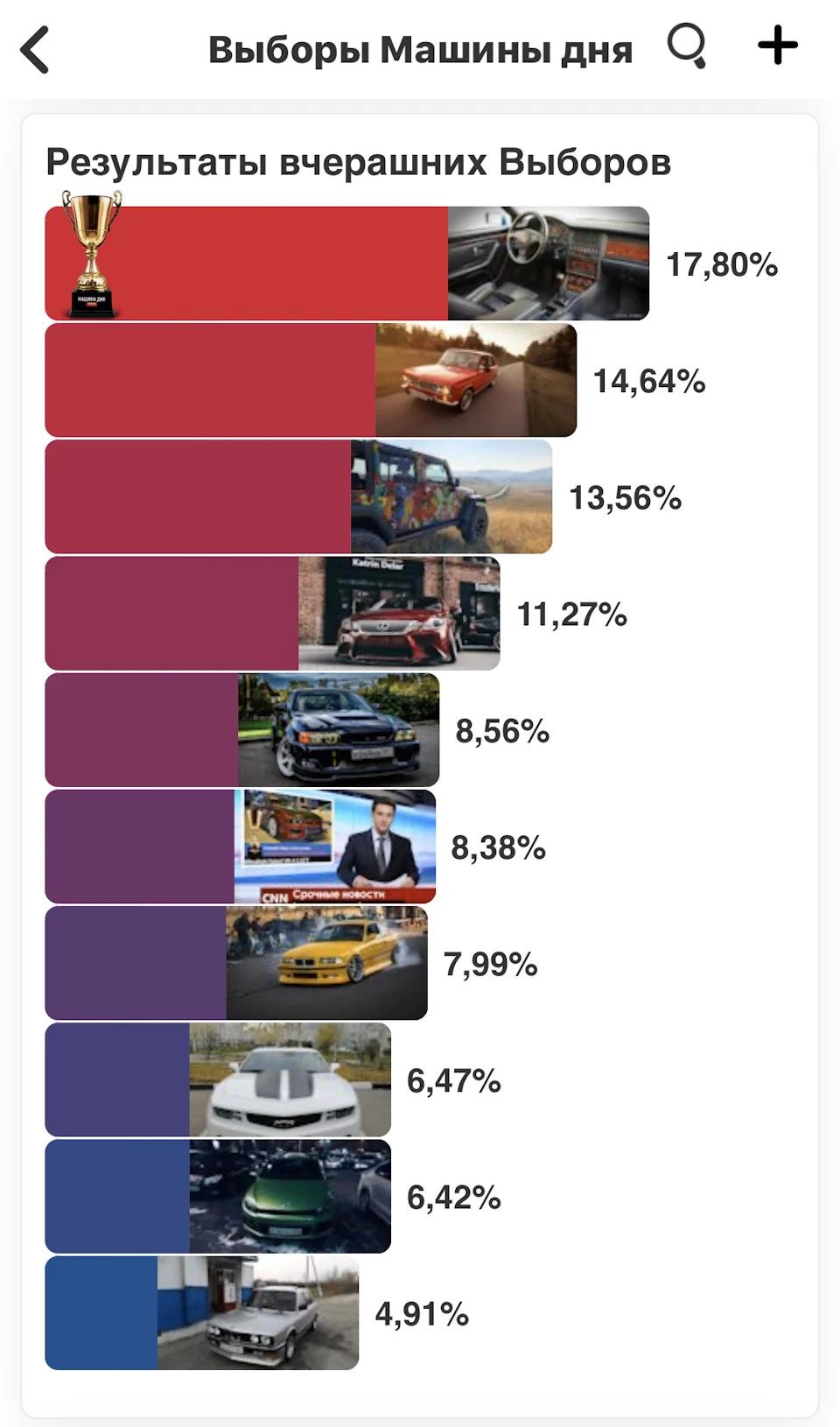Open the winning car with 17,80%

[347, 264]
